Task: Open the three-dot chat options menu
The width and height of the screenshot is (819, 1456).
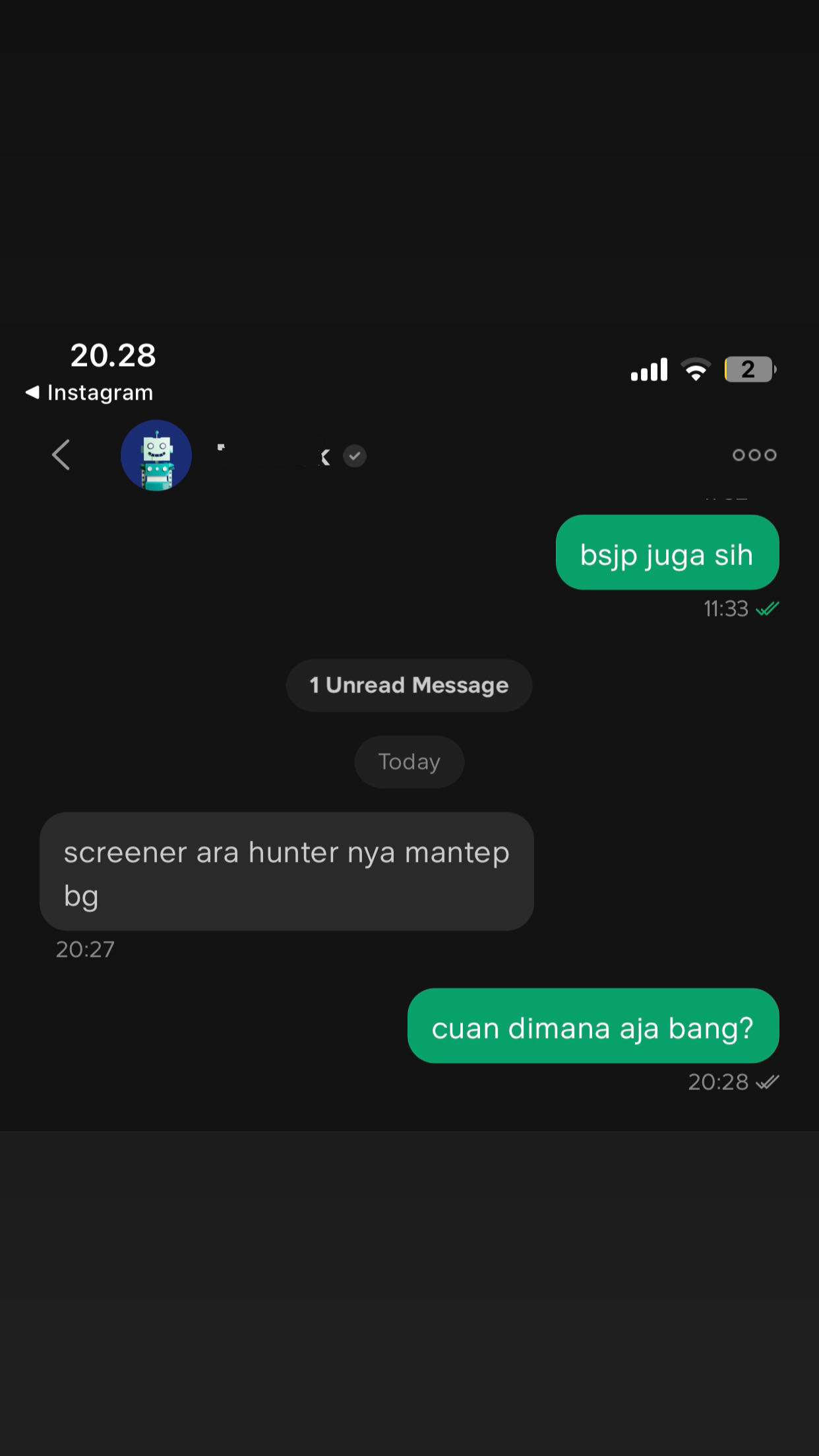Action: pyautogui.click(x=754, y=455)
